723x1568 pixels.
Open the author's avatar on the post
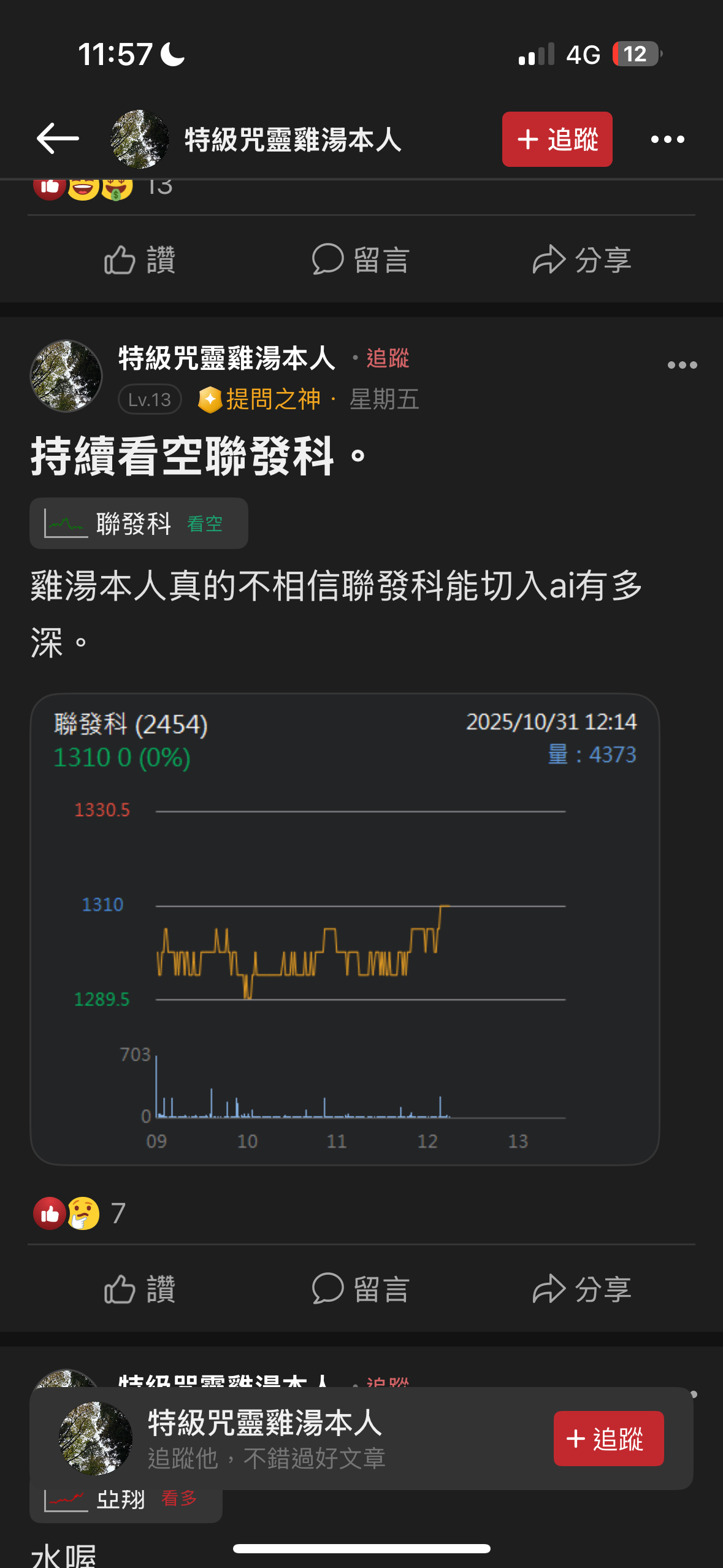pos(66,375)
